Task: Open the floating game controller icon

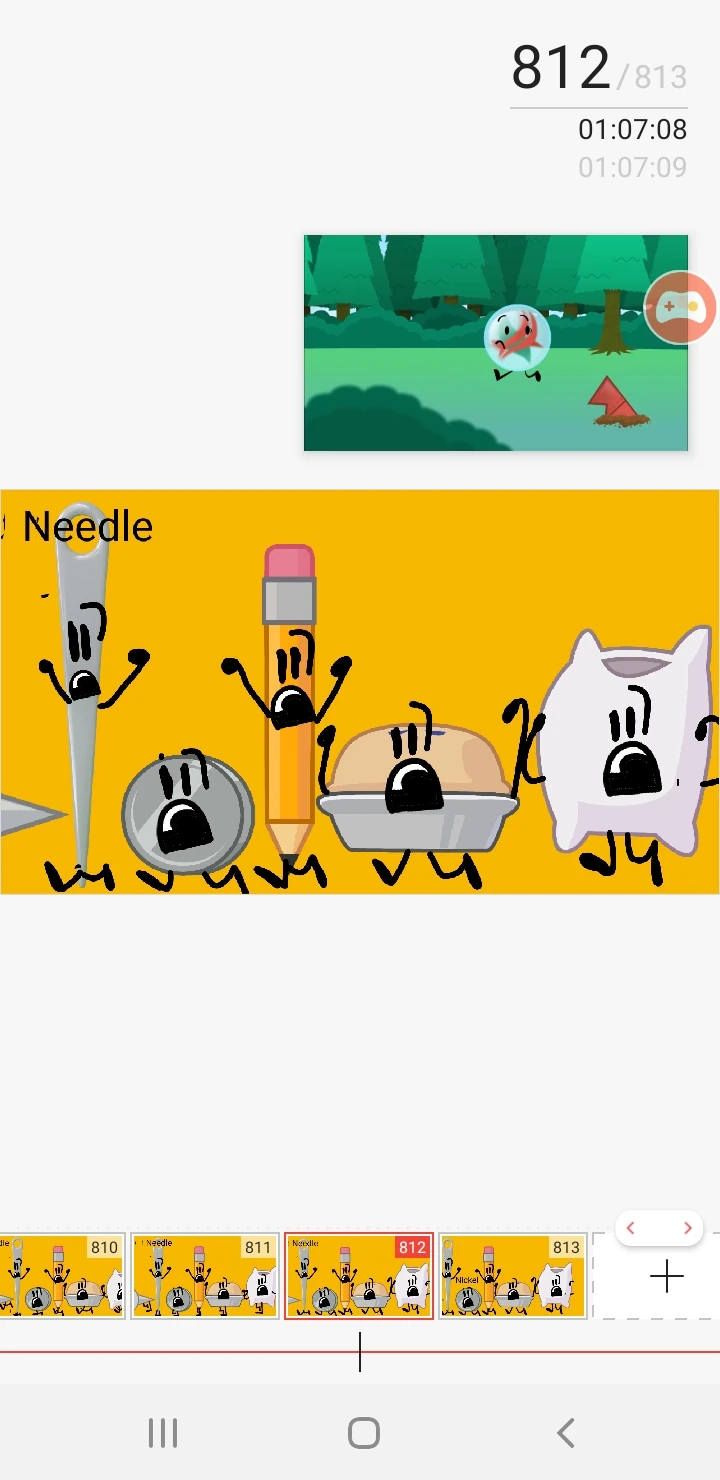Action: coord(680,307)
